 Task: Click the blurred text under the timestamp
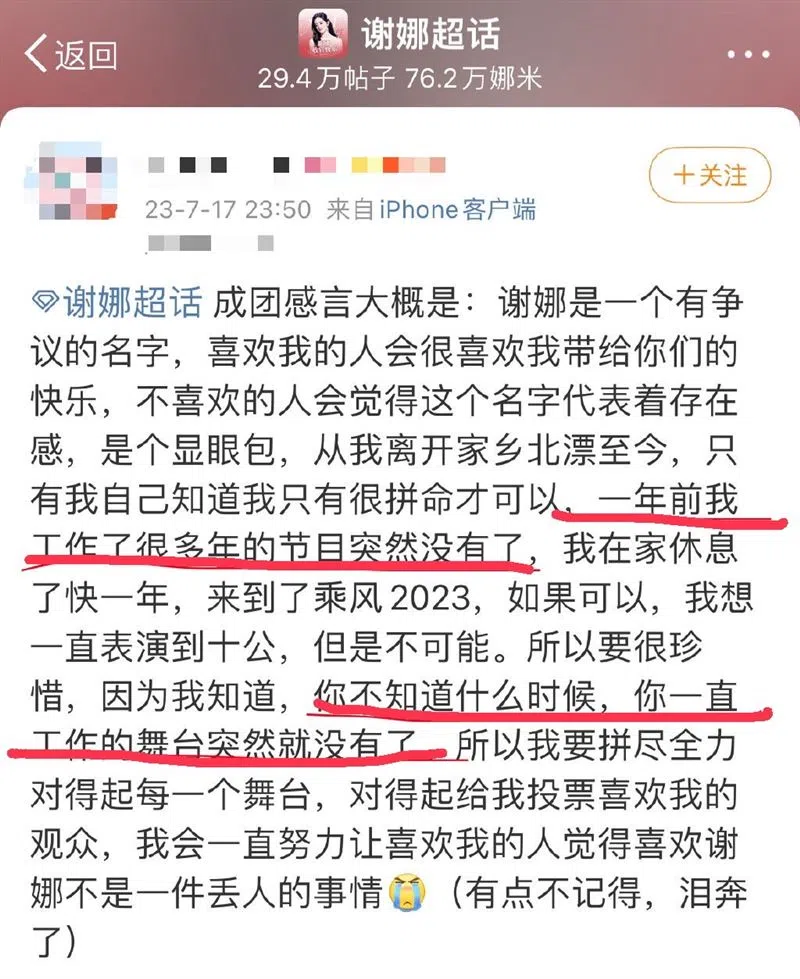[x=207, y=243]
